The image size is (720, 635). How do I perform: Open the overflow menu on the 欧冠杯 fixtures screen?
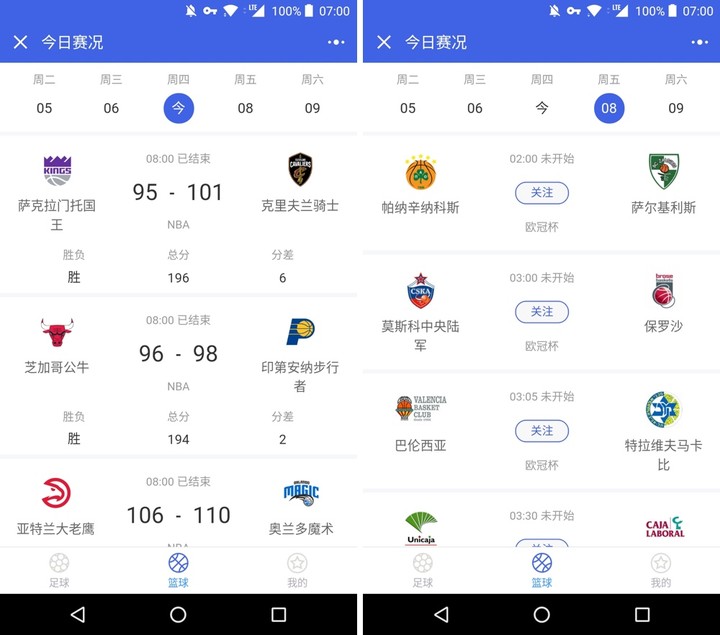[x=699, y=42]
